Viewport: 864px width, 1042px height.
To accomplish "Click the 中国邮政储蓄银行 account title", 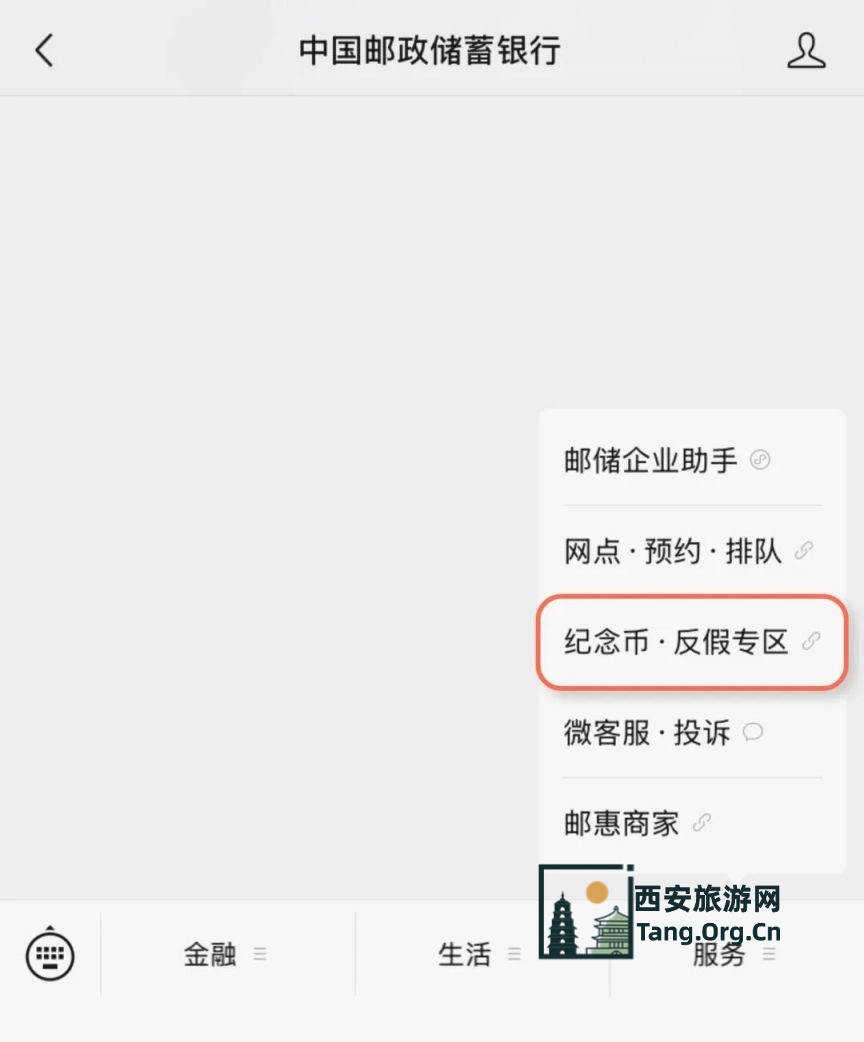I will 430,48.
